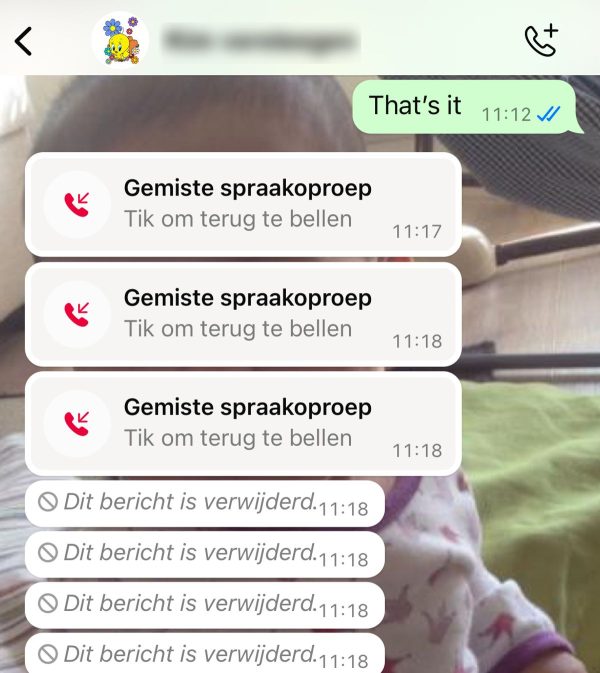Go back to the chat list

tap(24, 41)
